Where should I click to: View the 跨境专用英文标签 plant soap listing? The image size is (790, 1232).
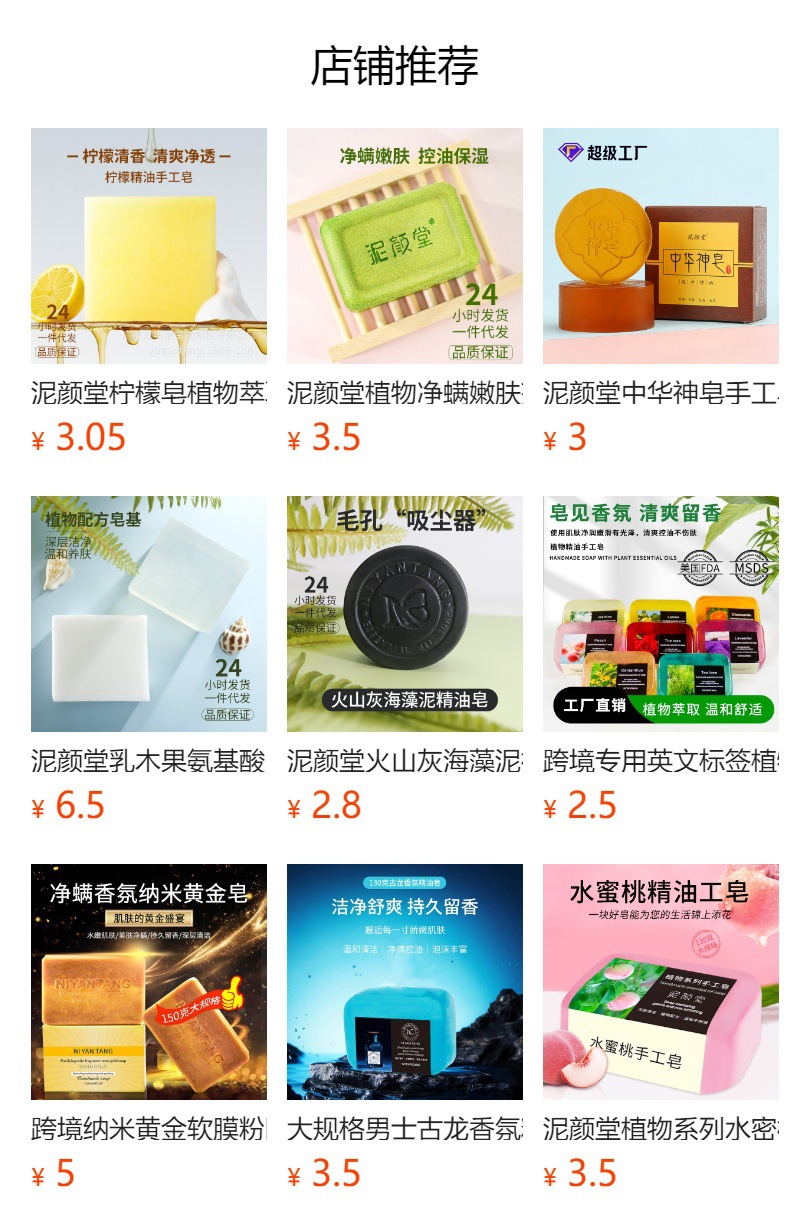point(661,614)
